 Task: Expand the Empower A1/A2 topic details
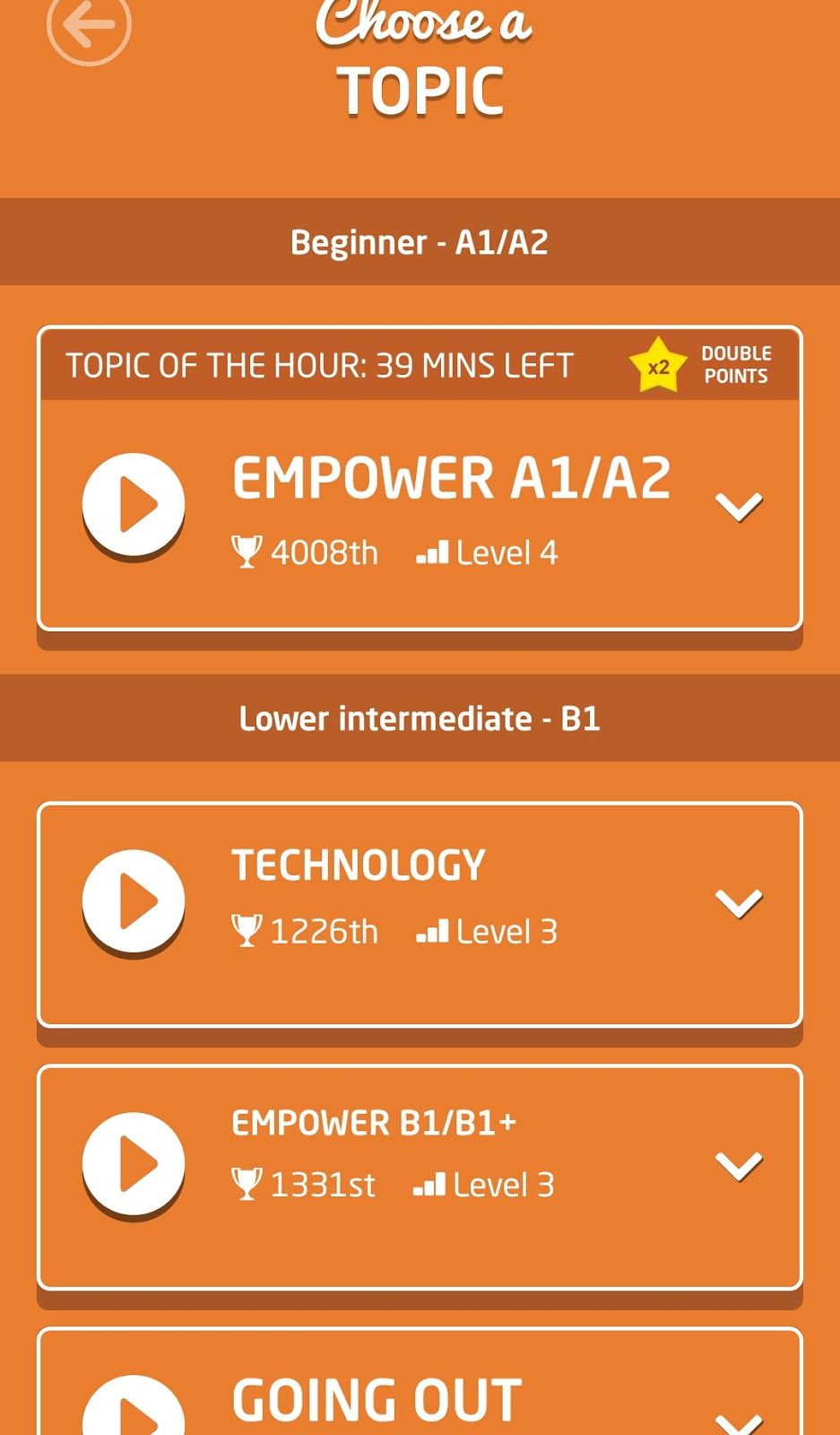739,507
